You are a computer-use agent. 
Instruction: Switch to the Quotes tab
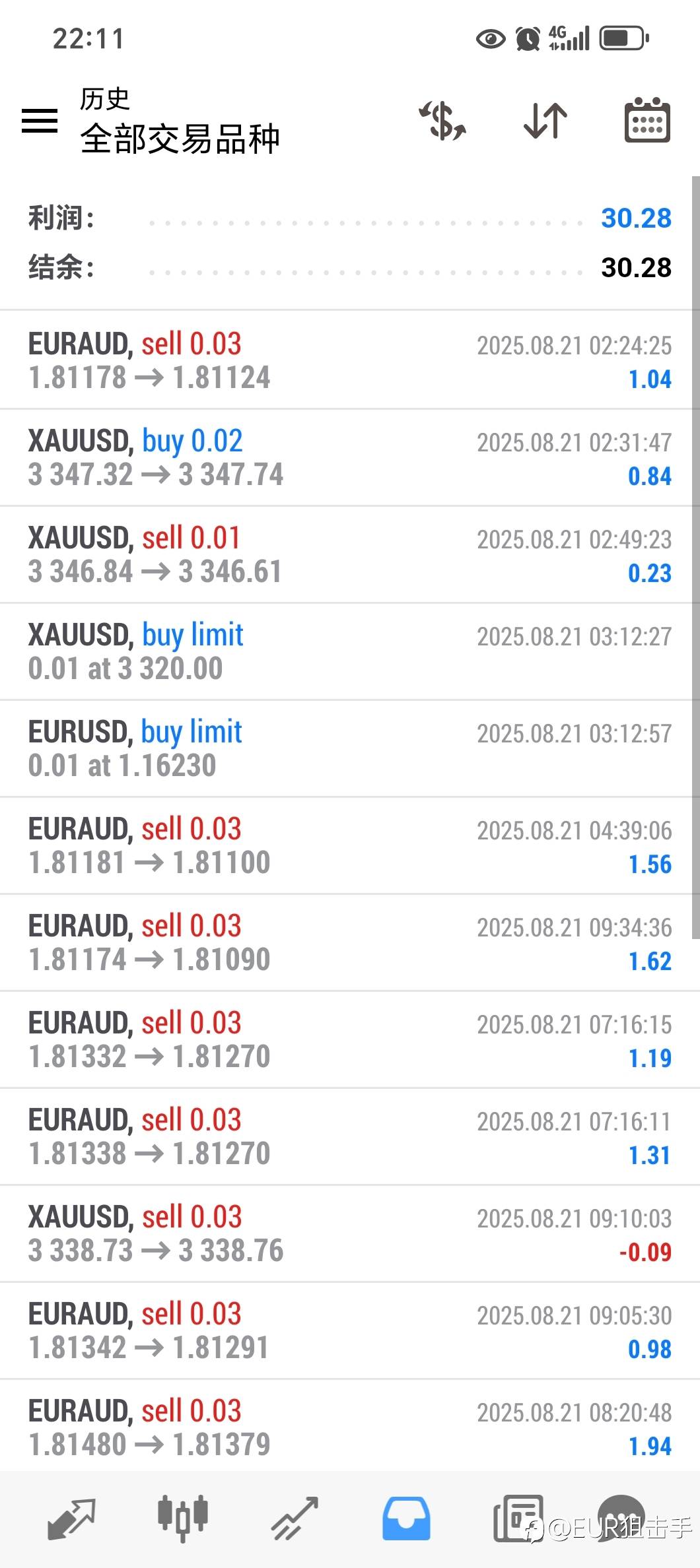(71, 1518)
